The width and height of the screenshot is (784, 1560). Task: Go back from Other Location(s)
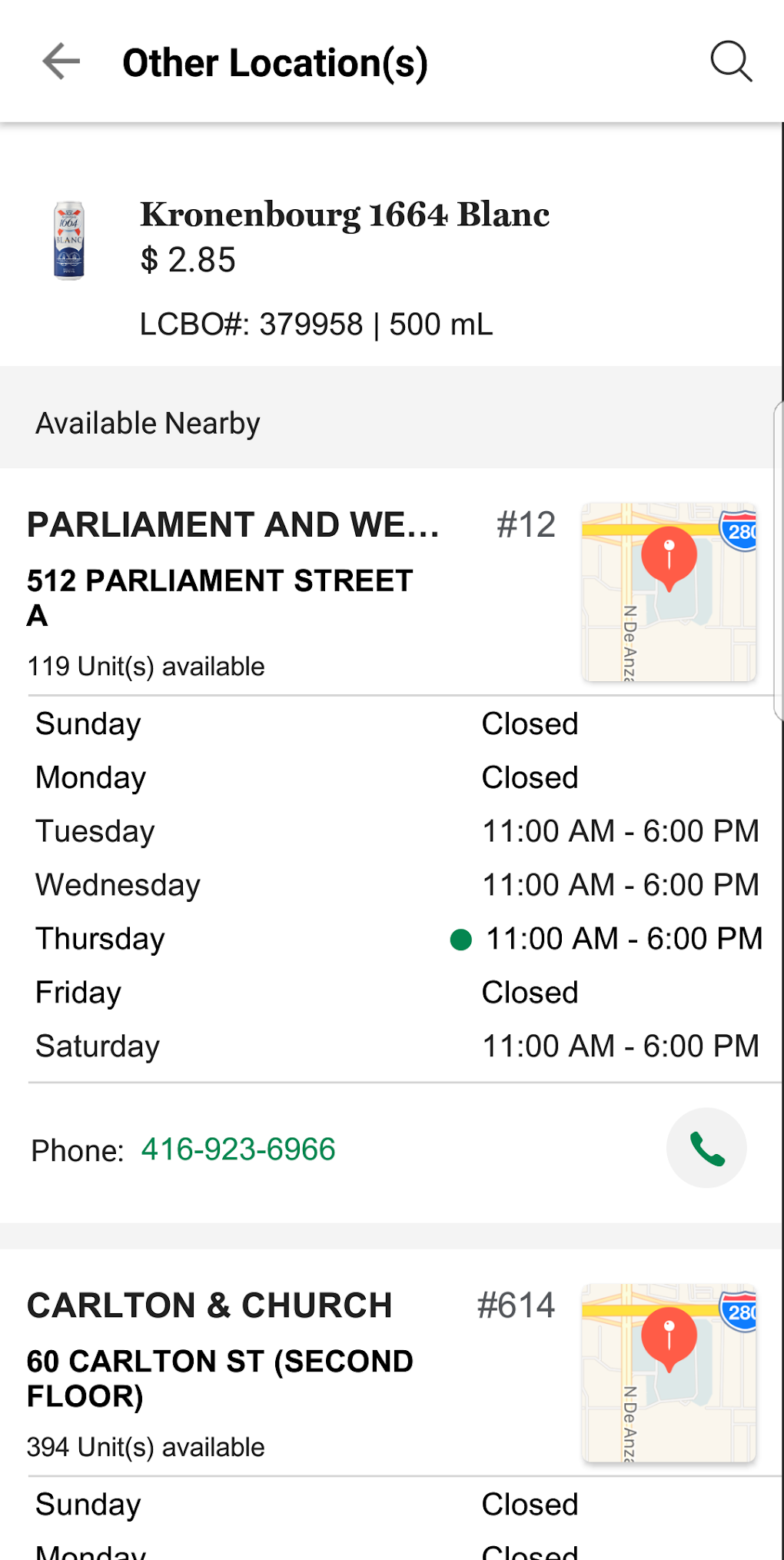61,62
